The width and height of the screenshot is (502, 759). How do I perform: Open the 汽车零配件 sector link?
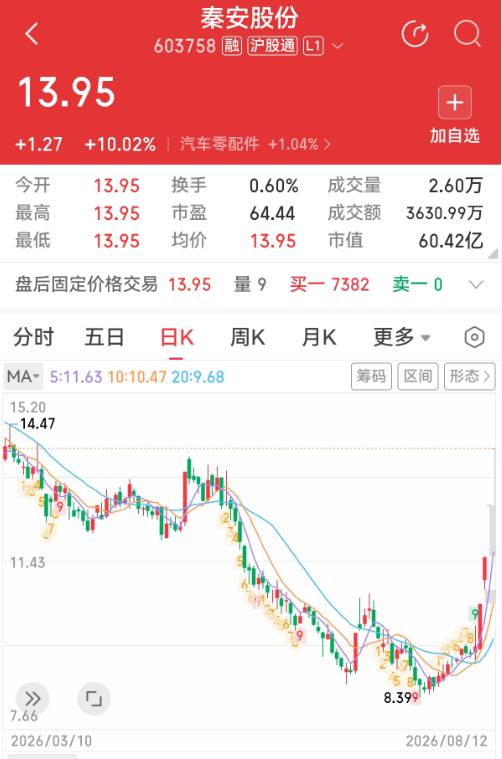tap(255, 144)
